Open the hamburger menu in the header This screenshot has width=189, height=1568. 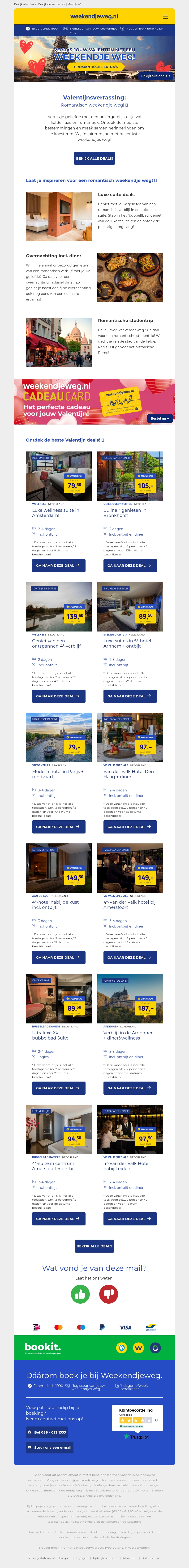[x=165, y=17]
